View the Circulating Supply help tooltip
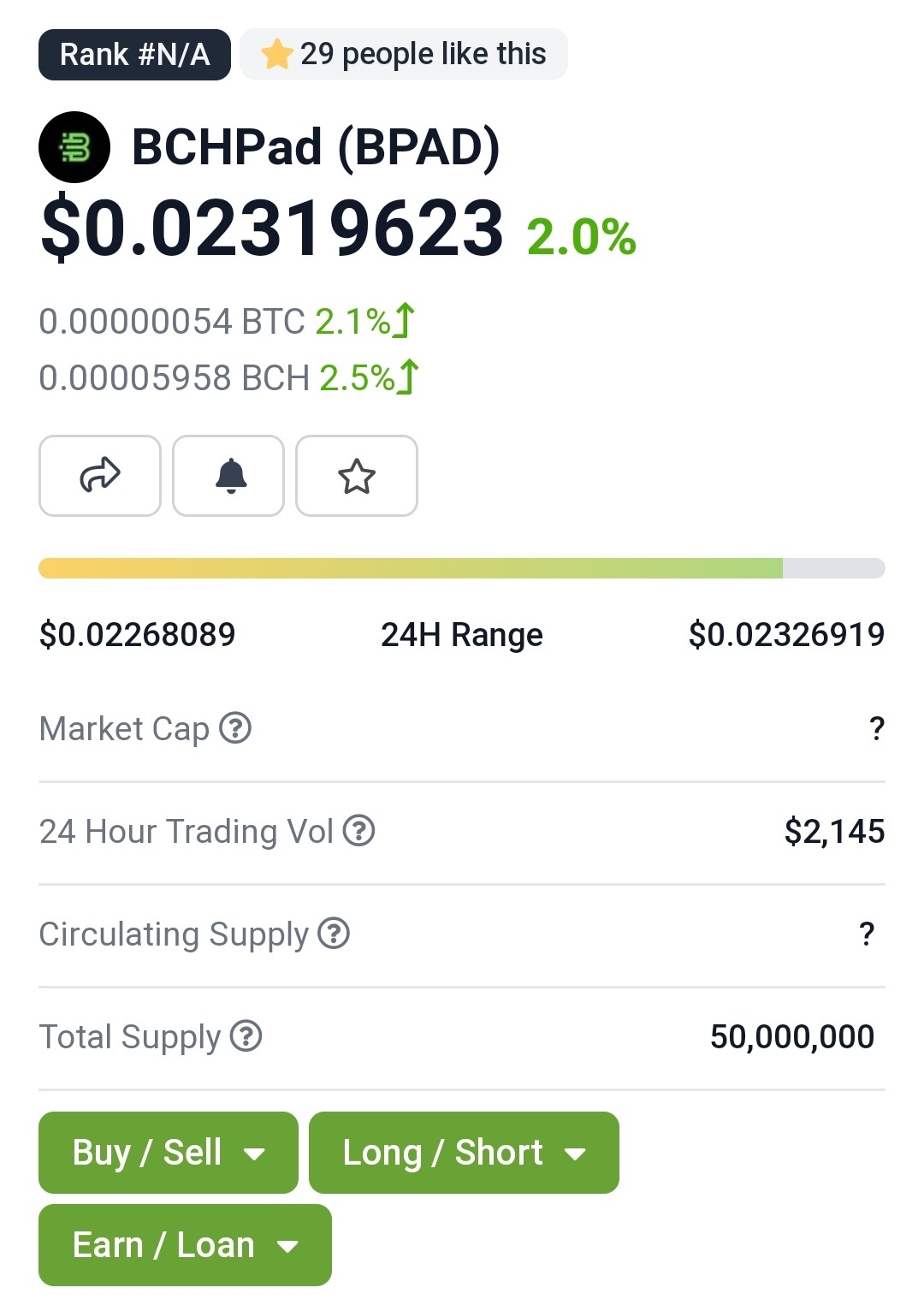 334,934
